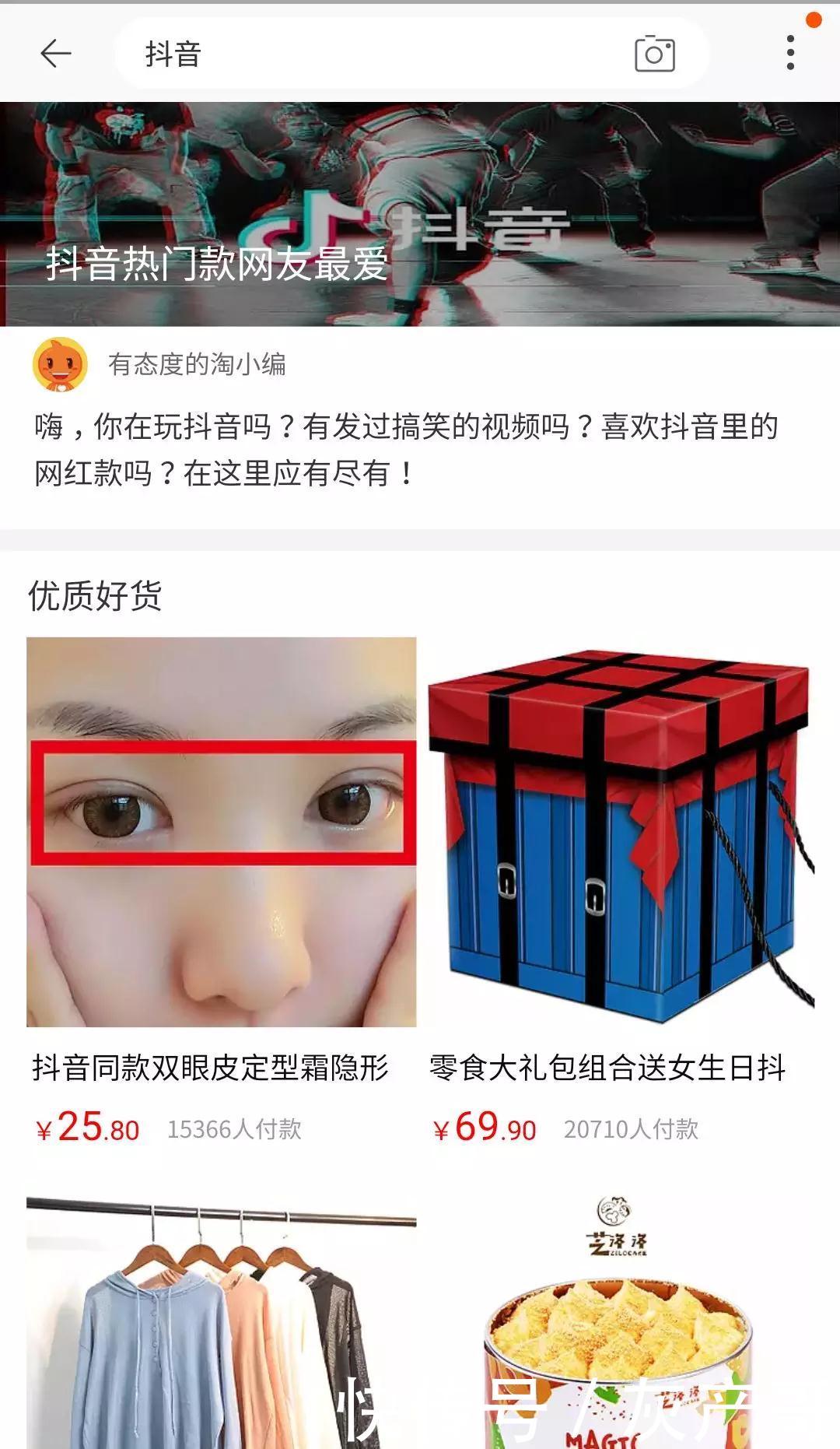The height and width of the screenshot is (1449, 840).
Task: Click the hanging hoodies product photo
Action: (x=223, y=1323)
